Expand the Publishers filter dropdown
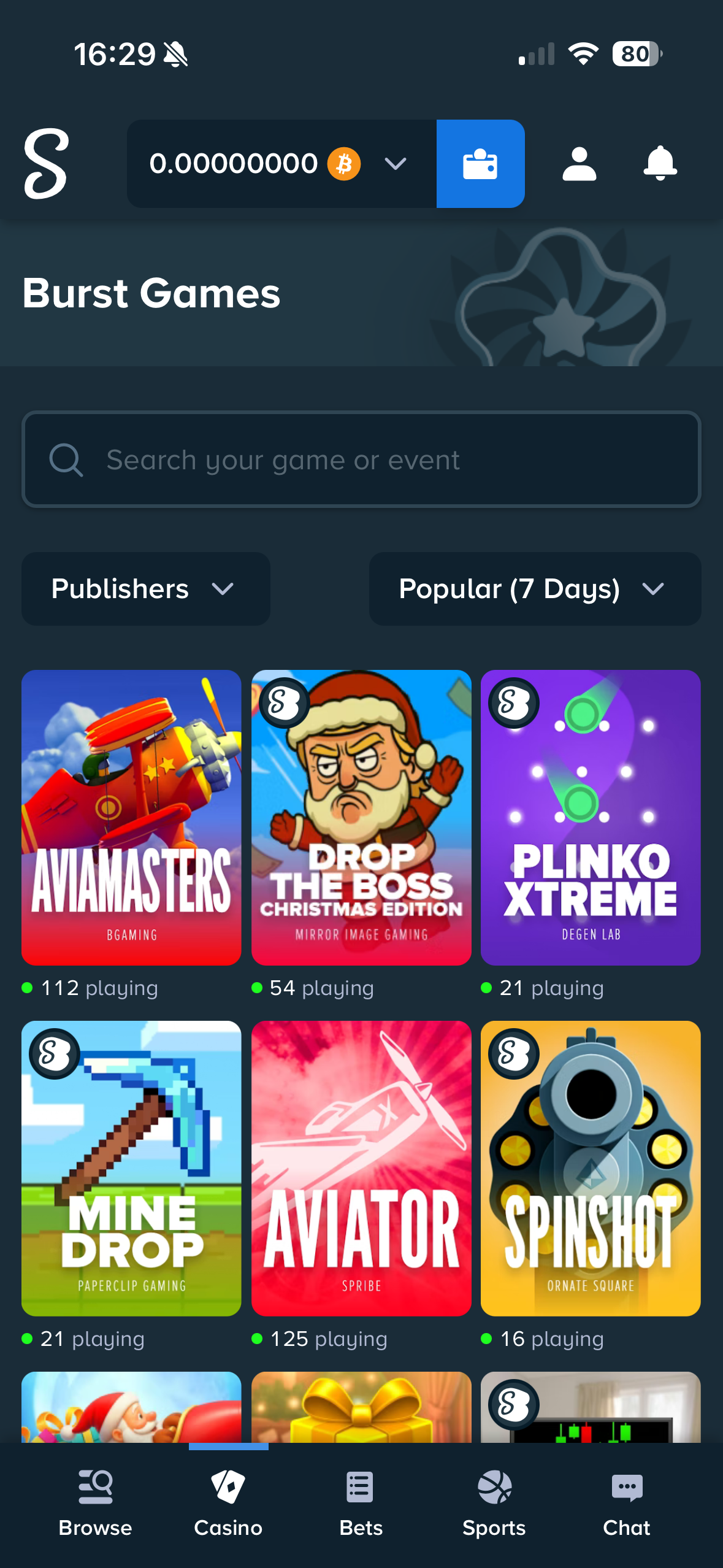Image resolution: width=723 pixels, height=1568 pixels. tap(145, 589)
